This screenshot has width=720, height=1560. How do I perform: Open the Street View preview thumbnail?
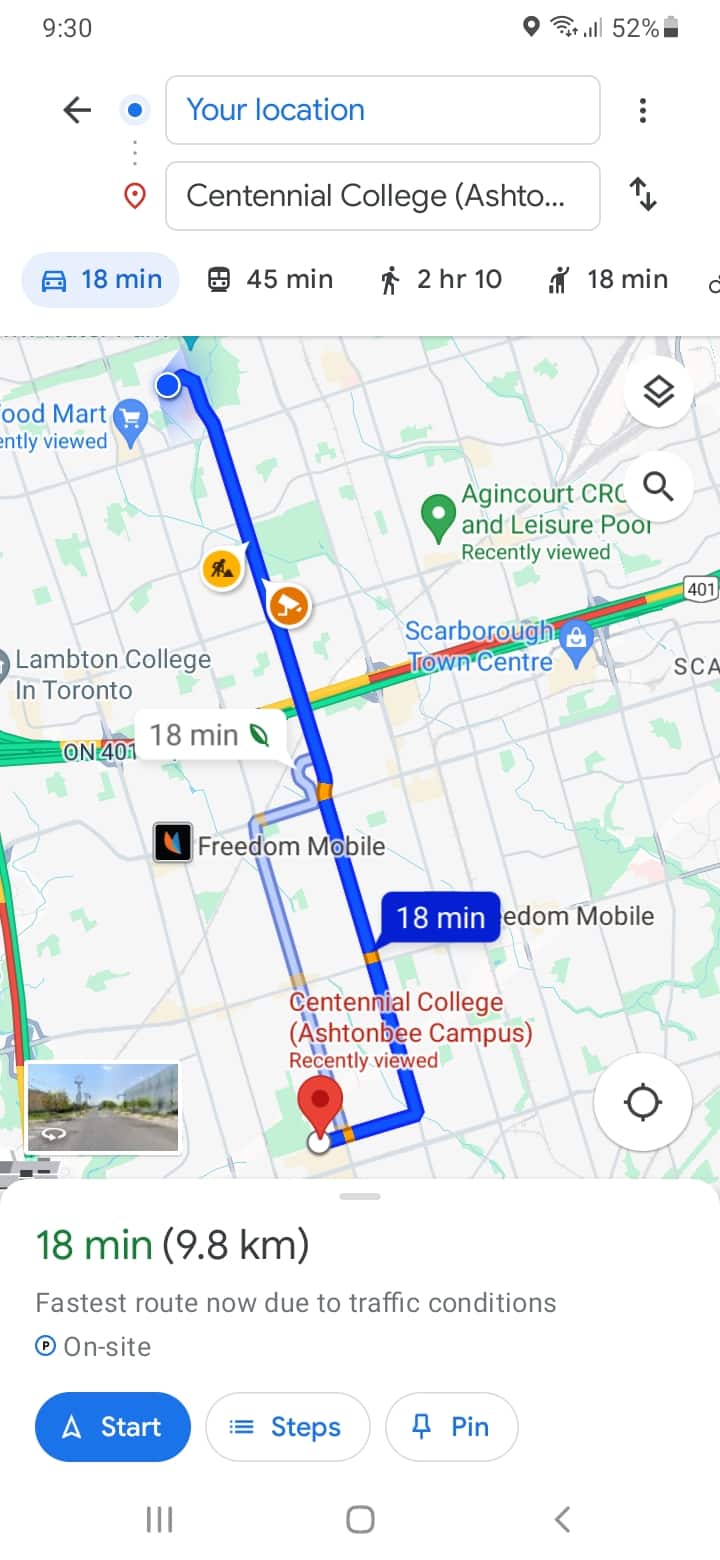(101, 1108)
